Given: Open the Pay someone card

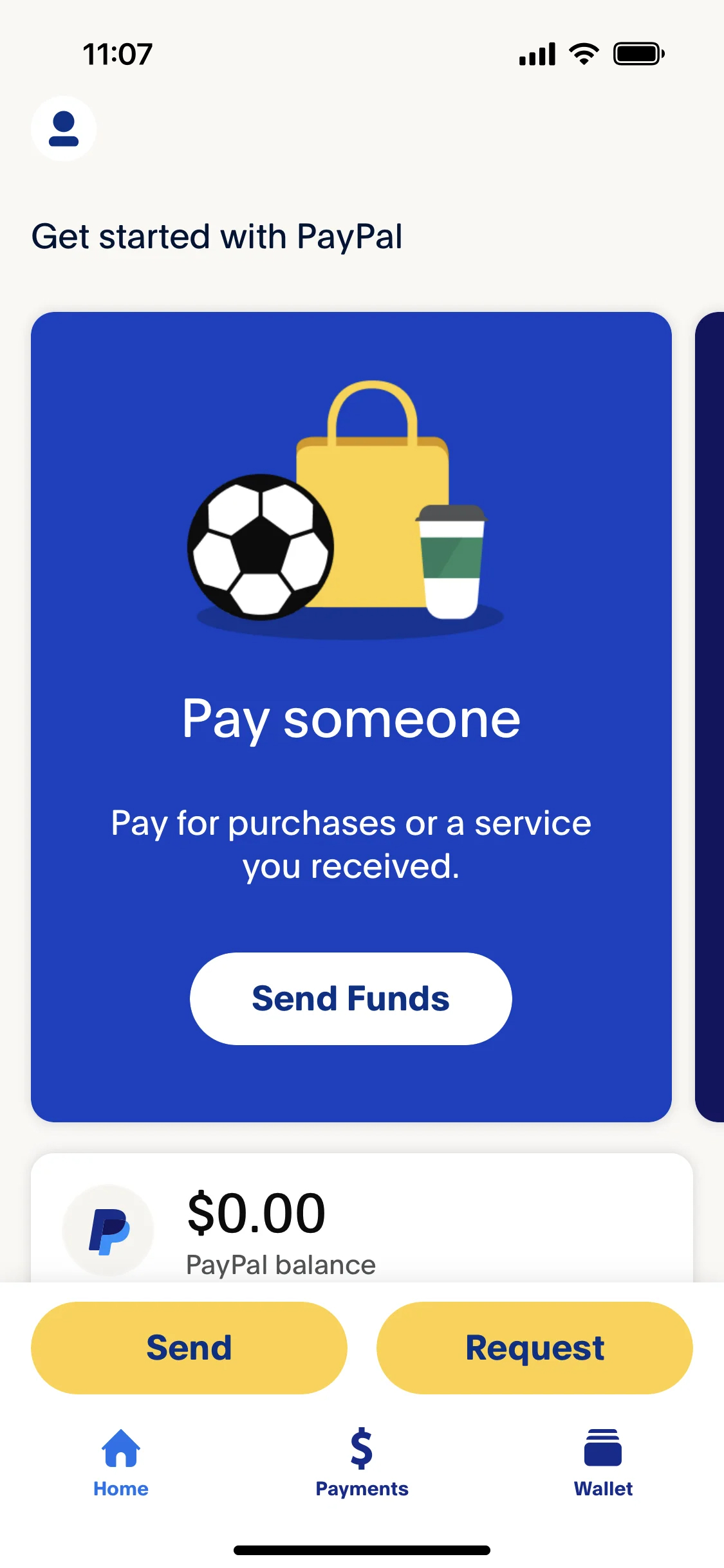Looking at the screenshot, I should pyautogui.click(x=351, y=716).
